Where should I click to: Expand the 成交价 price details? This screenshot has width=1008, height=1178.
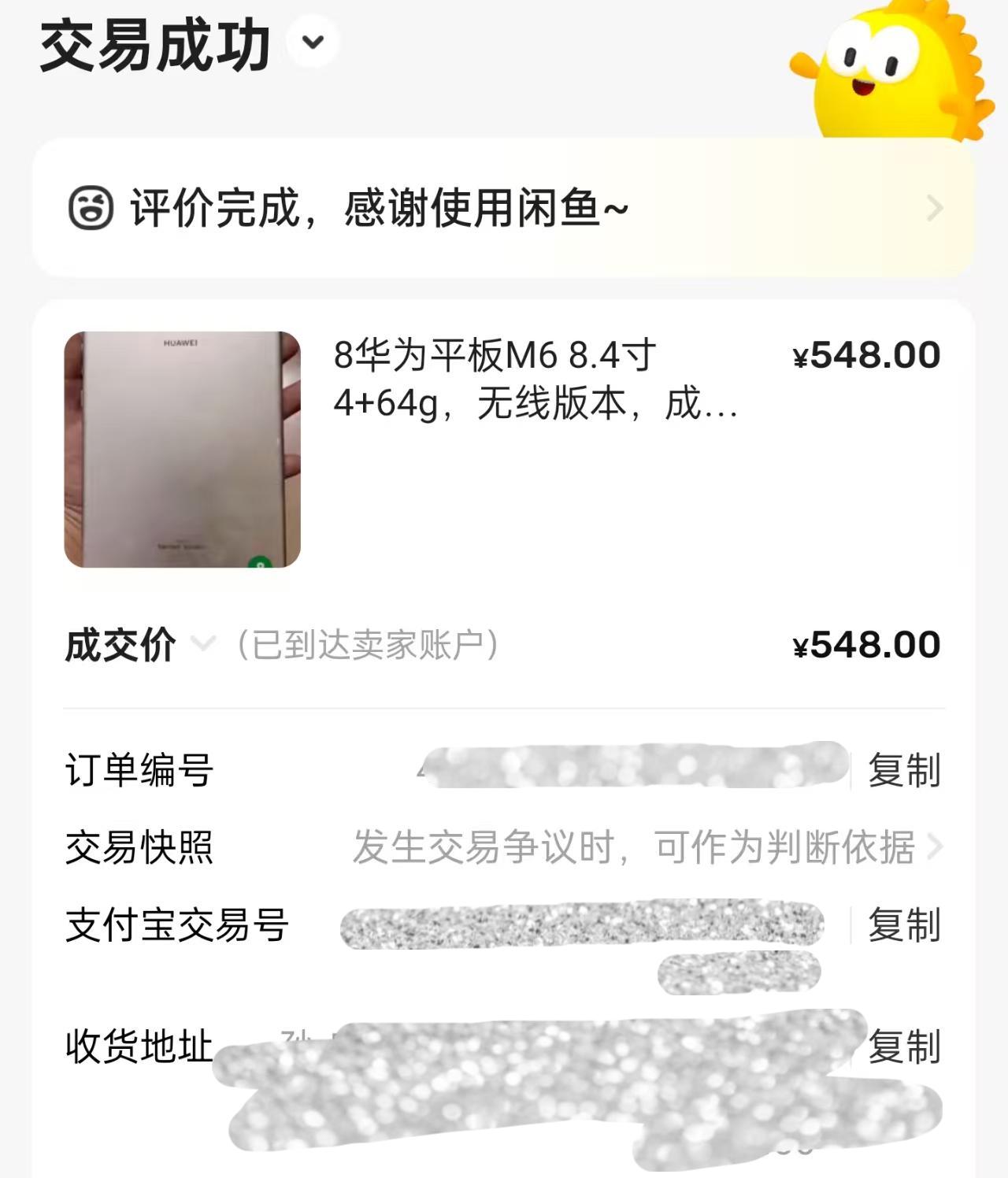[202, 644]
